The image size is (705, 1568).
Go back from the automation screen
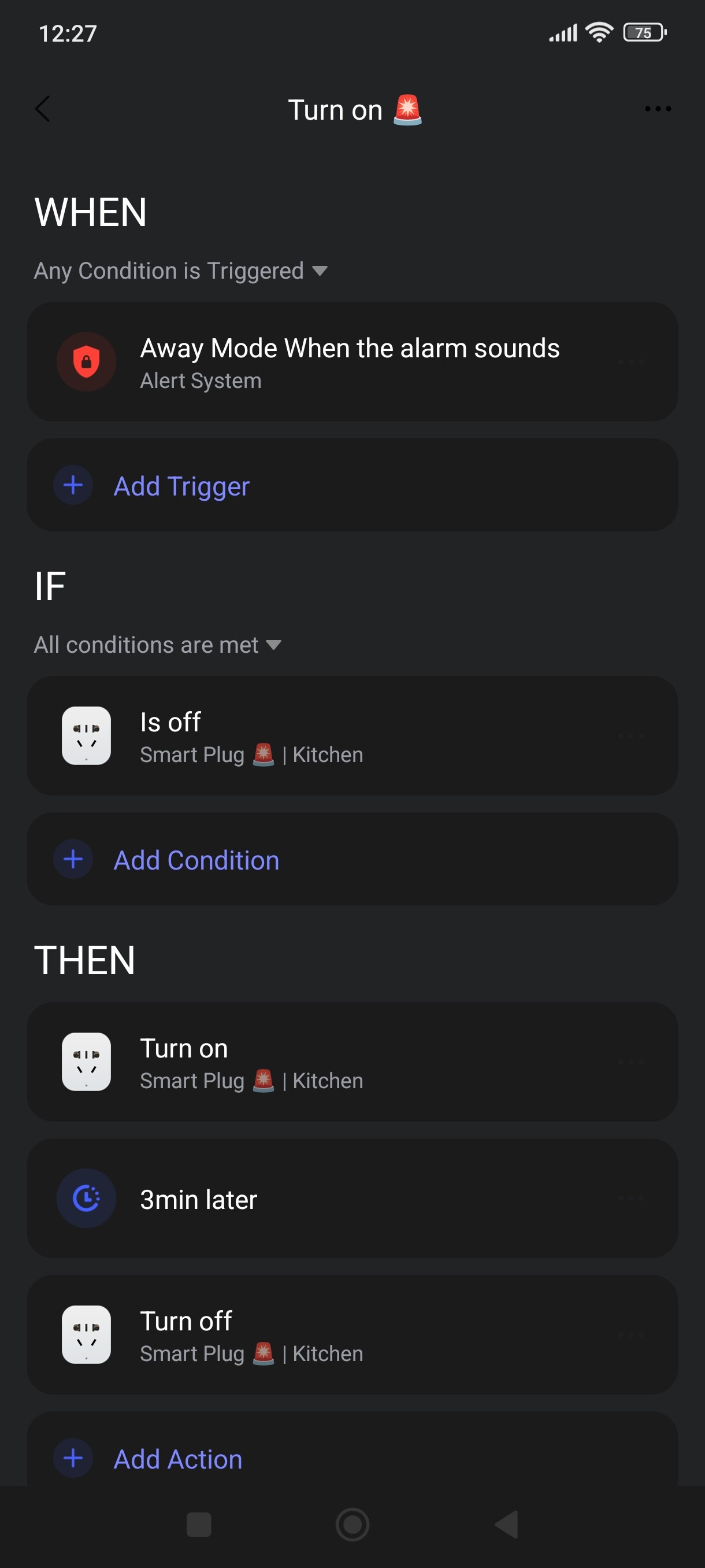click(x=43, y=109)
